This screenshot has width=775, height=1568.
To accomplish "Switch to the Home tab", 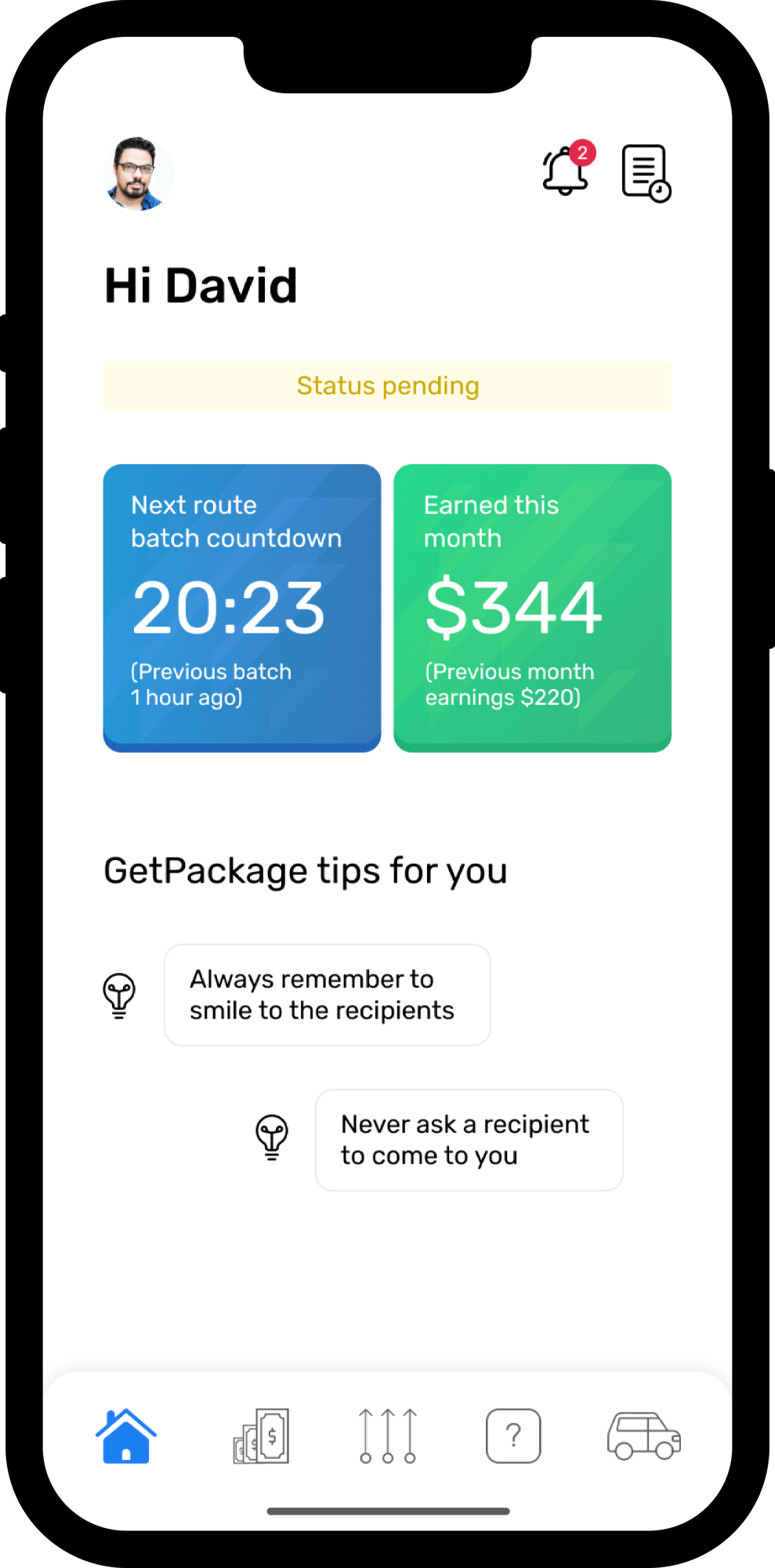I will [x=126, y=1436].
